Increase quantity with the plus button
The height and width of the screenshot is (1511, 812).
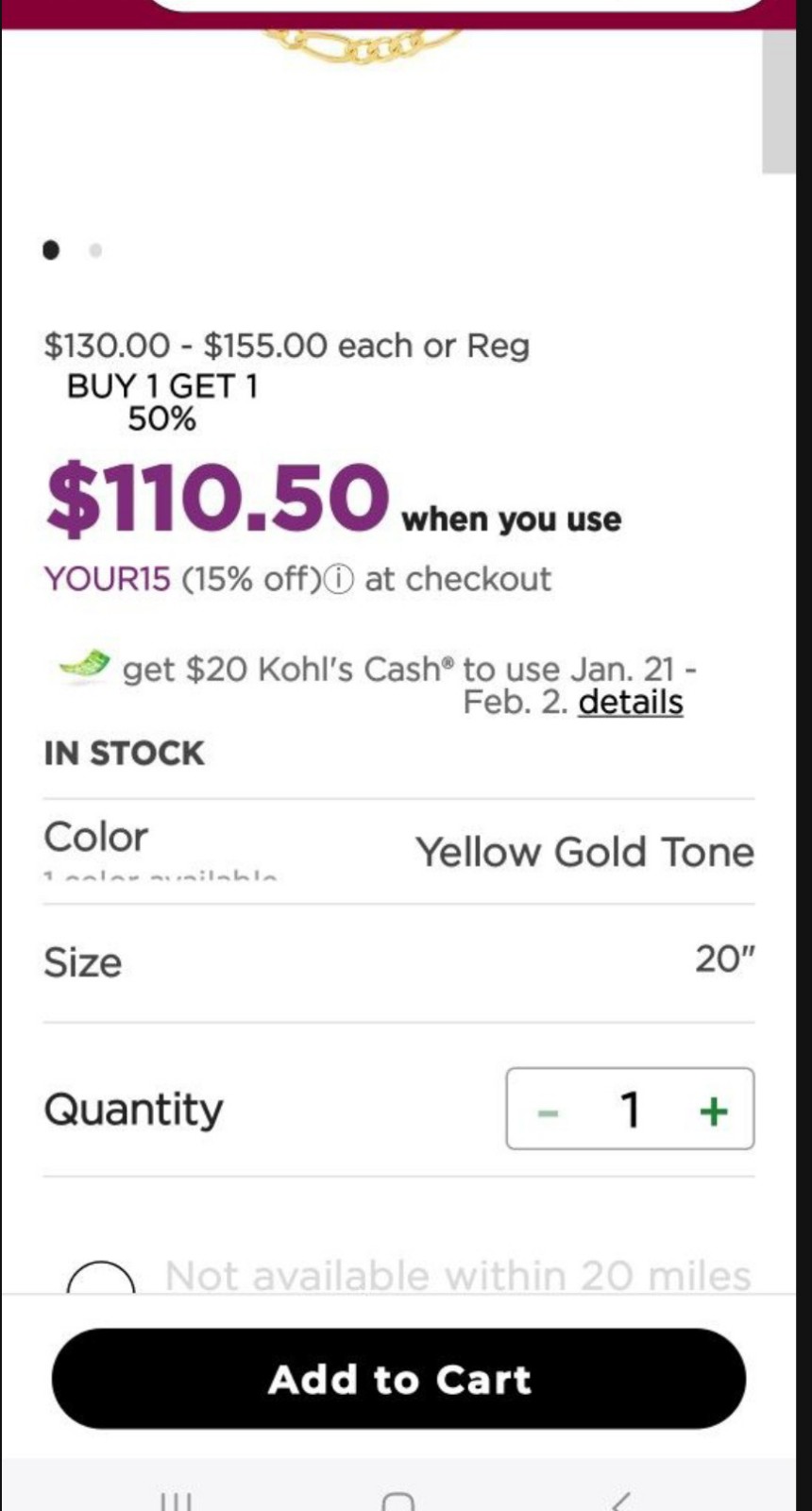(714, 1111)
